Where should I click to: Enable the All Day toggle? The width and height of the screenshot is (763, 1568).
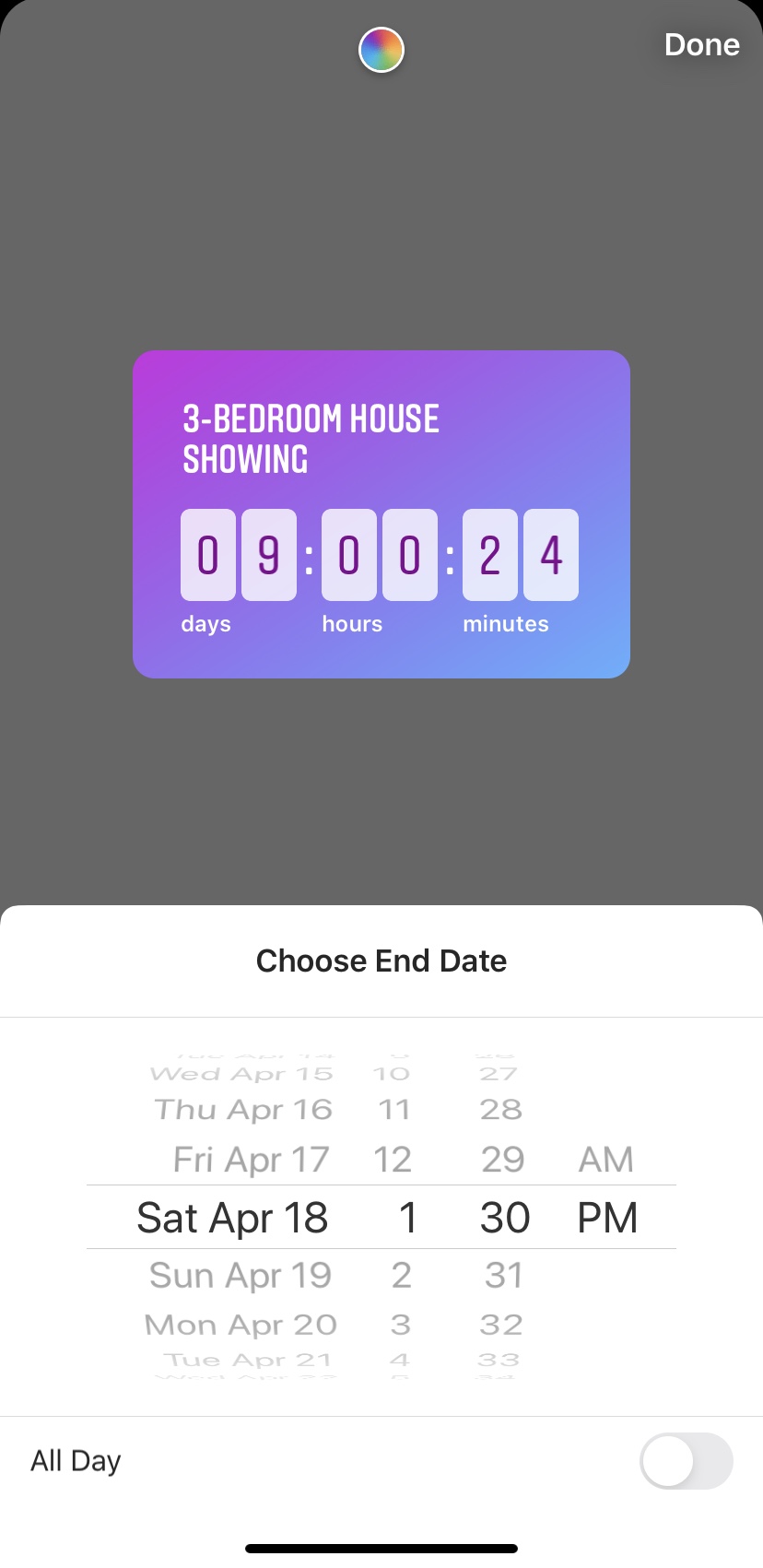[x=687, y=1461]
